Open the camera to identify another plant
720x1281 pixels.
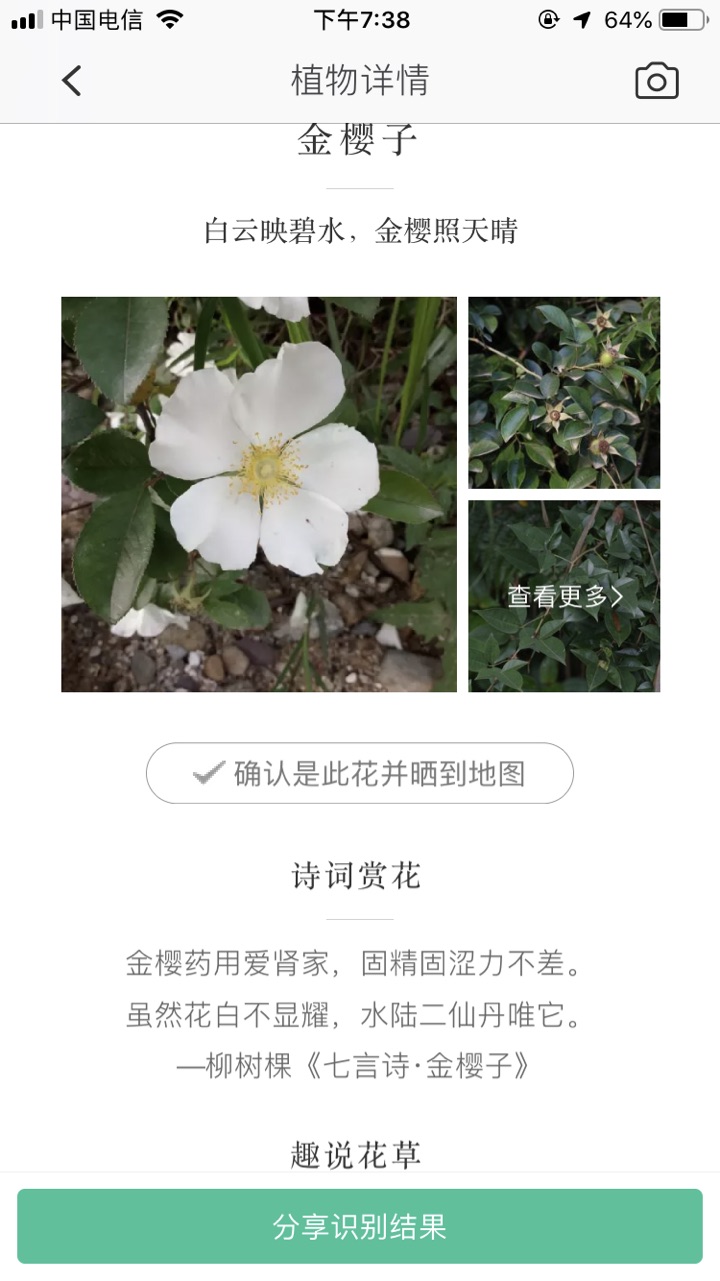tap(656, 81)
